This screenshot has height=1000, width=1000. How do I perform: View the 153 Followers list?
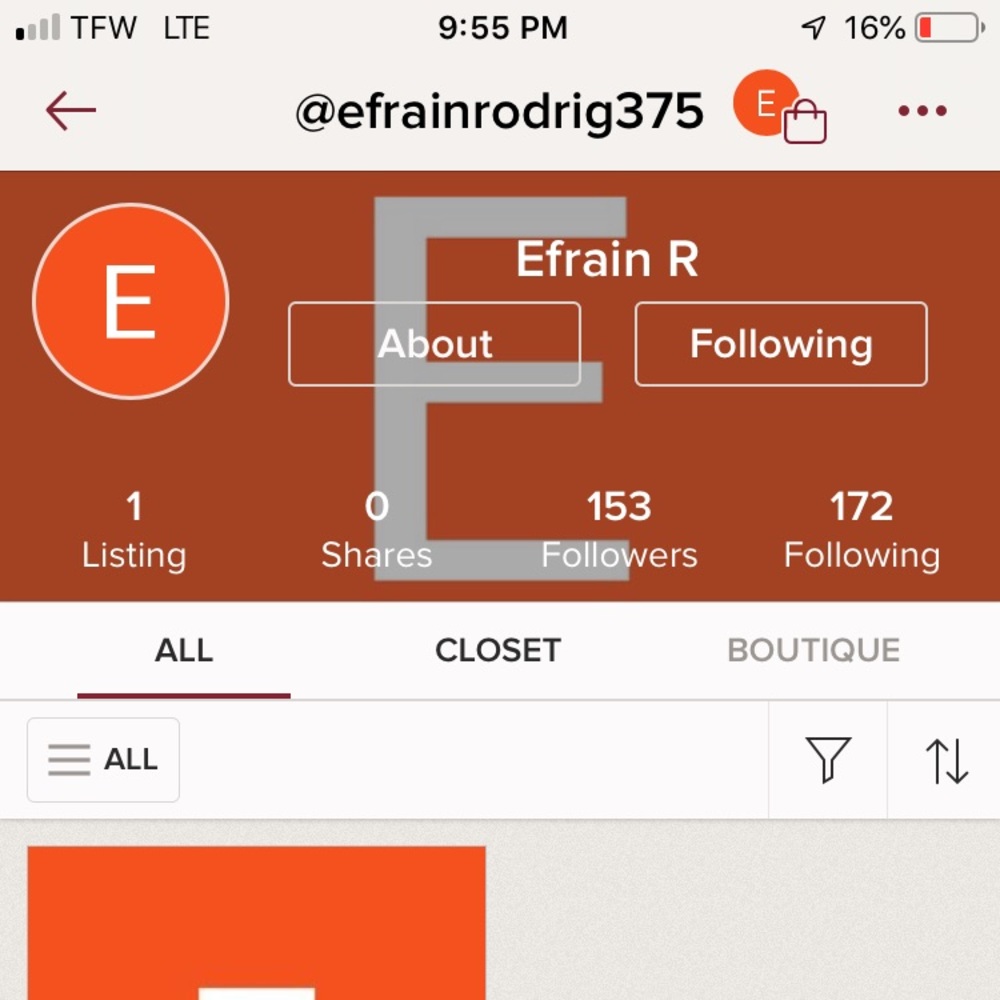(x=619, y=530)
